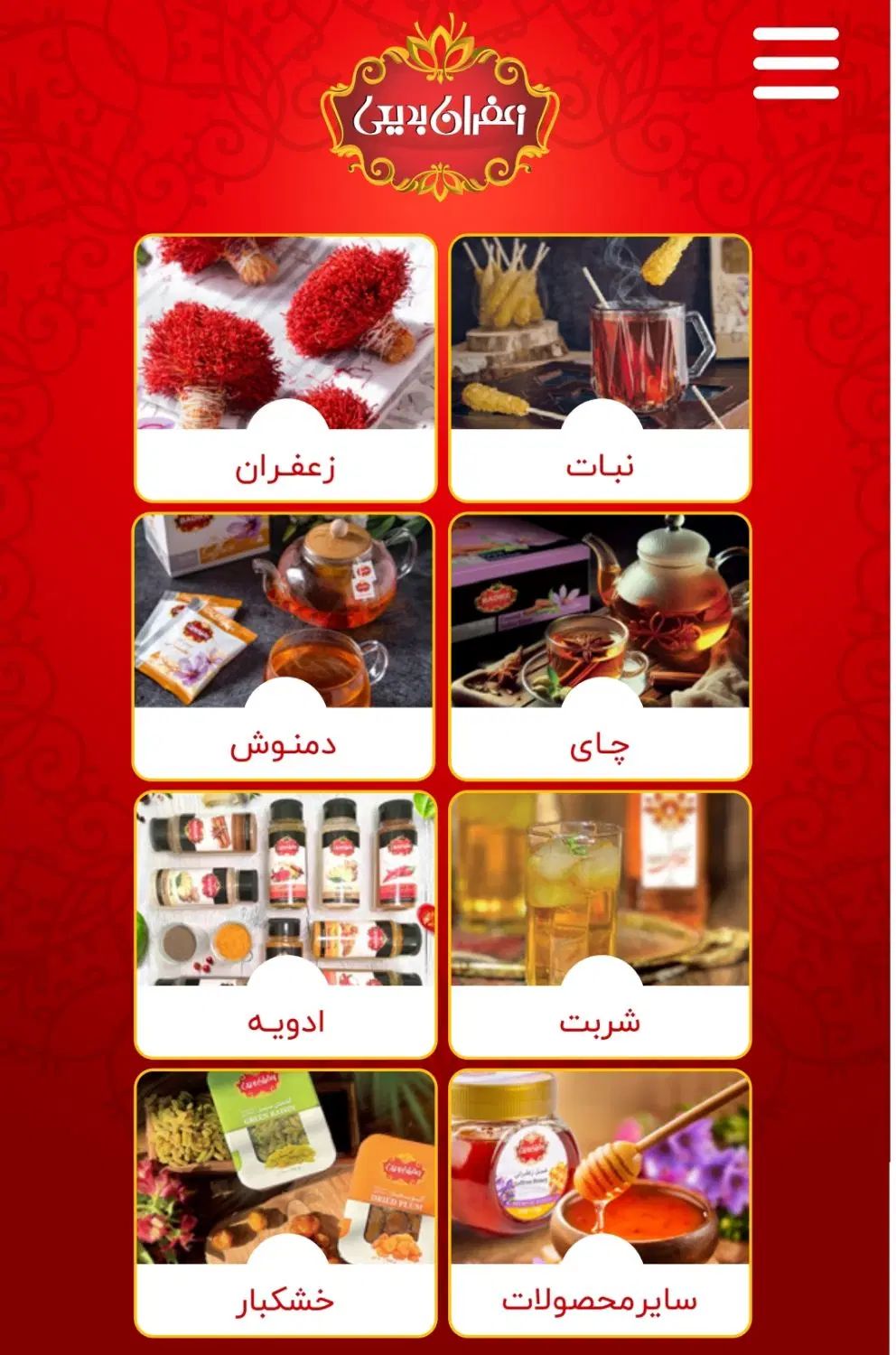Select the دمنوش (herbal tea) category
Image resolution: width=896 pixels, height=1355 pixels.
click(x=284, y=646)
